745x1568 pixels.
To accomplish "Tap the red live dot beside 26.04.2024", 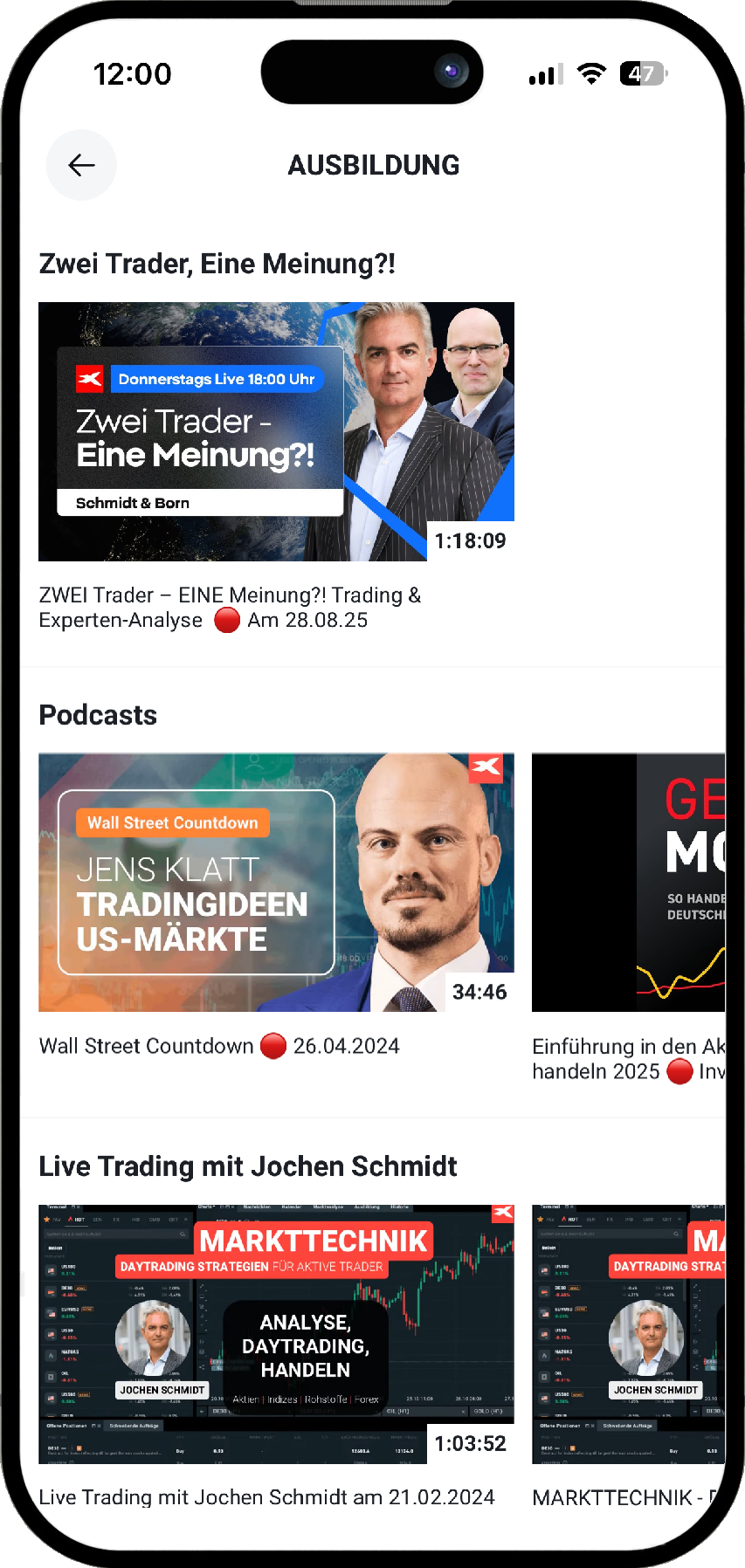I will pos(273,1045).
